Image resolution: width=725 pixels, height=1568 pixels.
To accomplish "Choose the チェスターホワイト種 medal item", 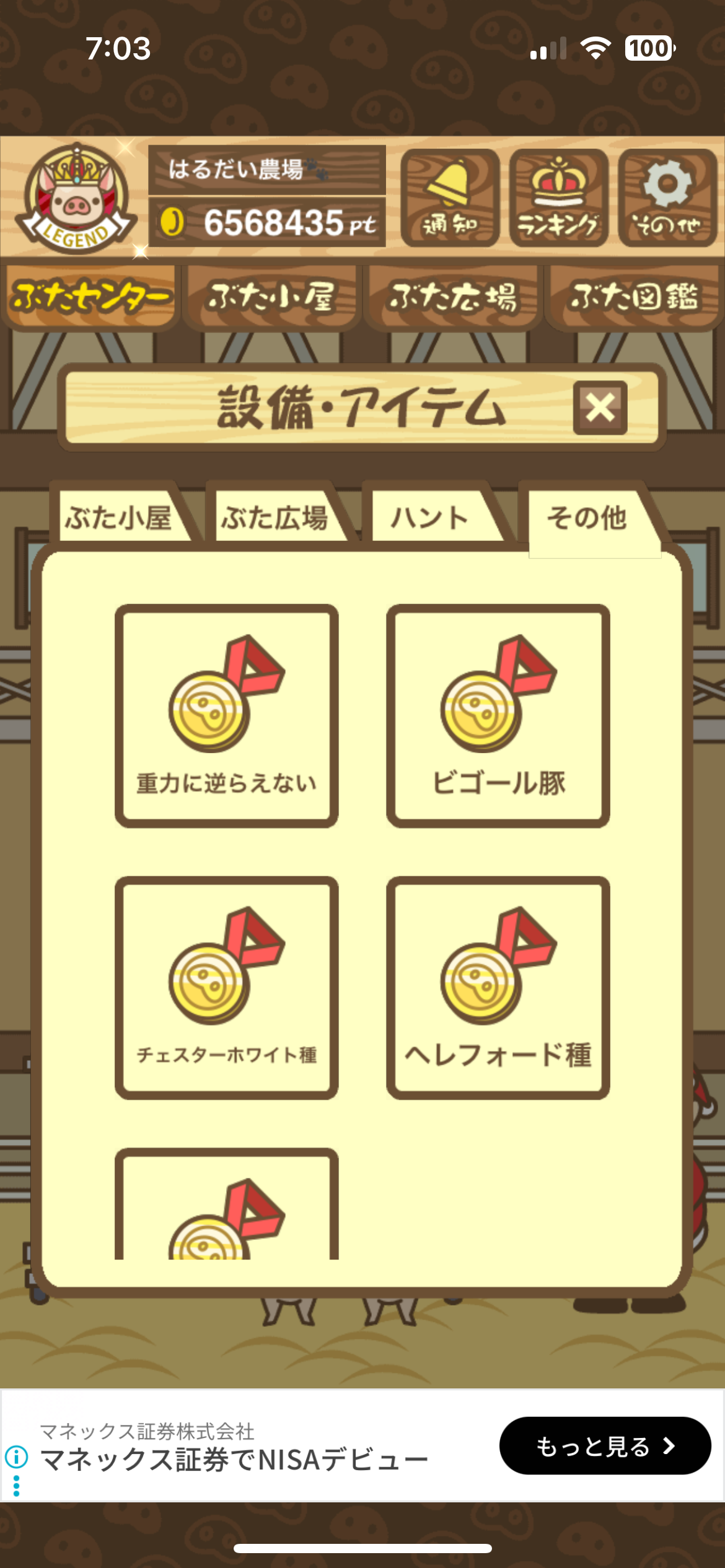I will coord(226,988).
